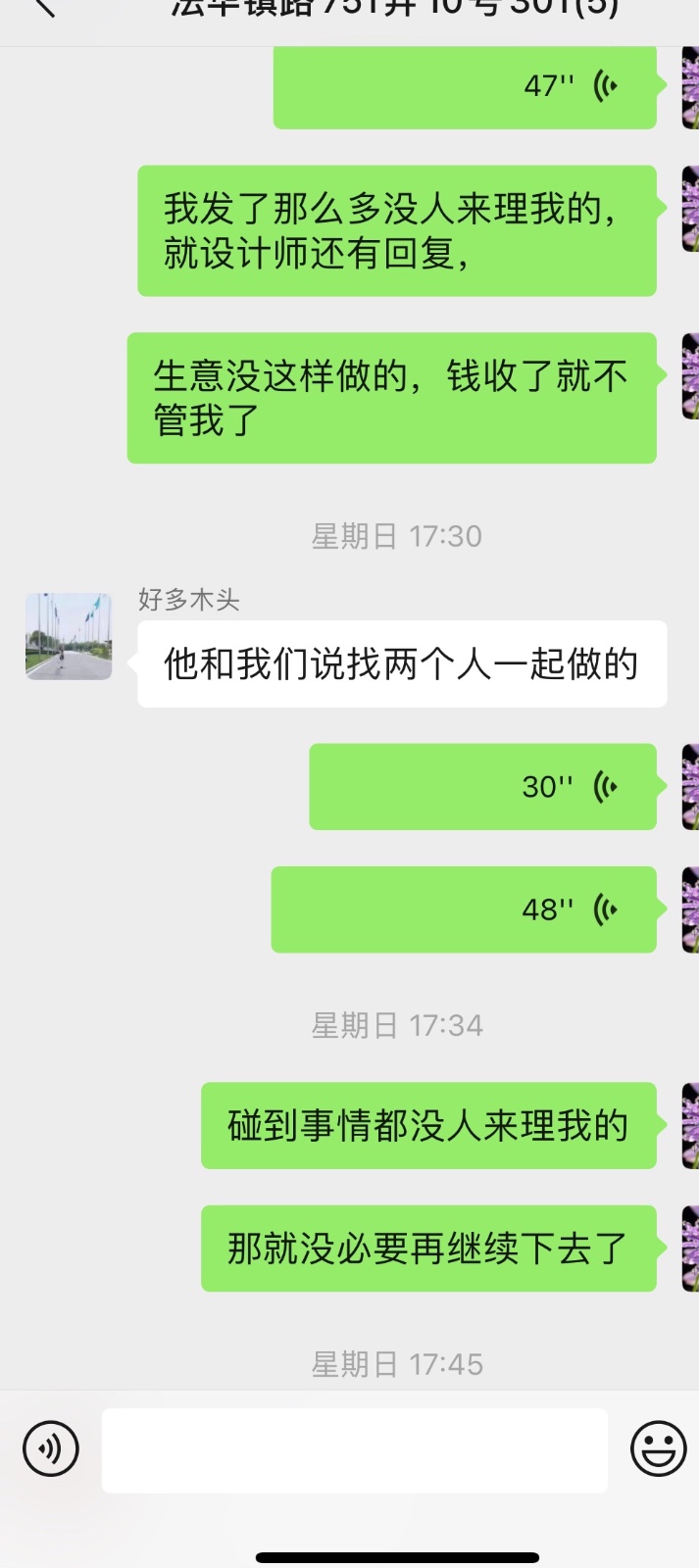Play the 47-second voice message

465,87
